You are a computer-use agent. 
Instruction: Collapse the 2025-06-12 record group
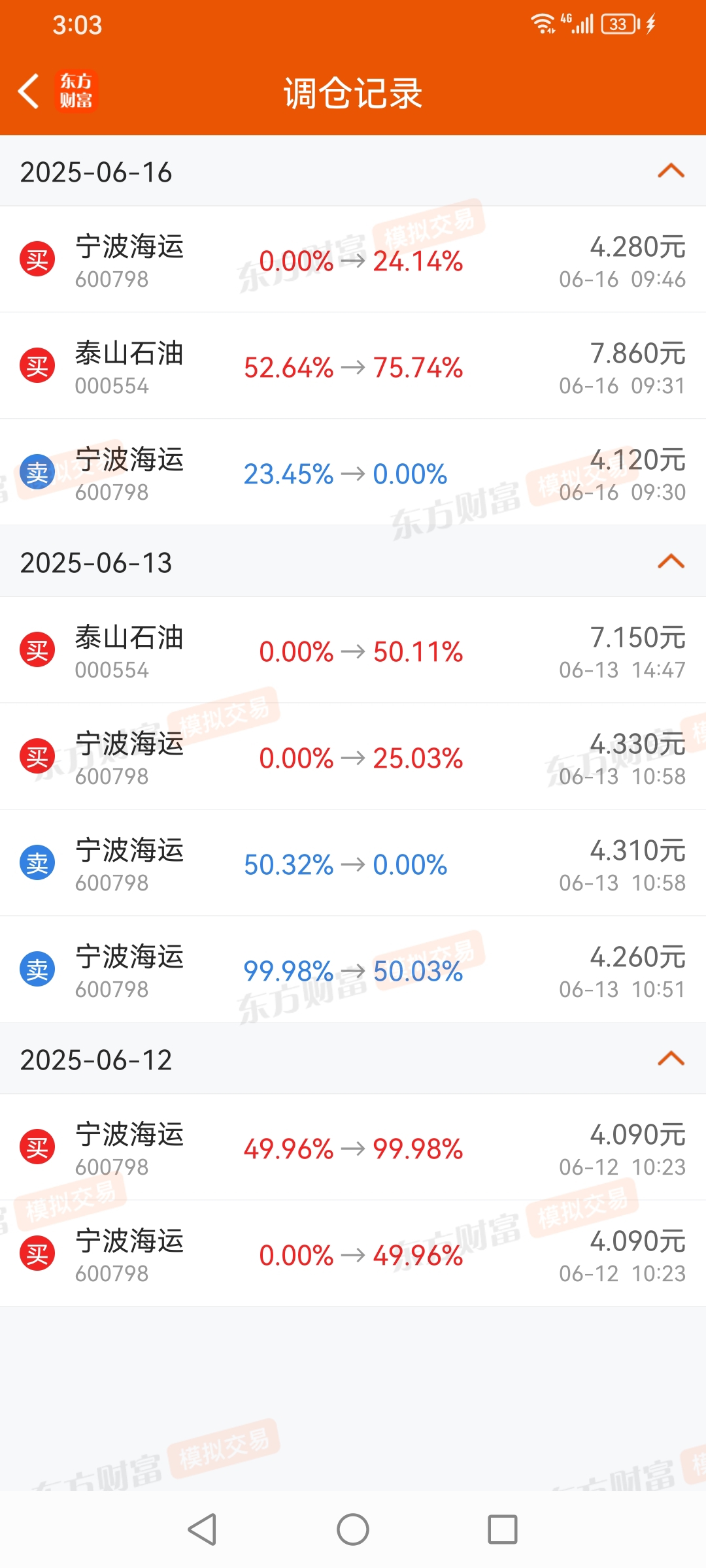[671, 1059]
